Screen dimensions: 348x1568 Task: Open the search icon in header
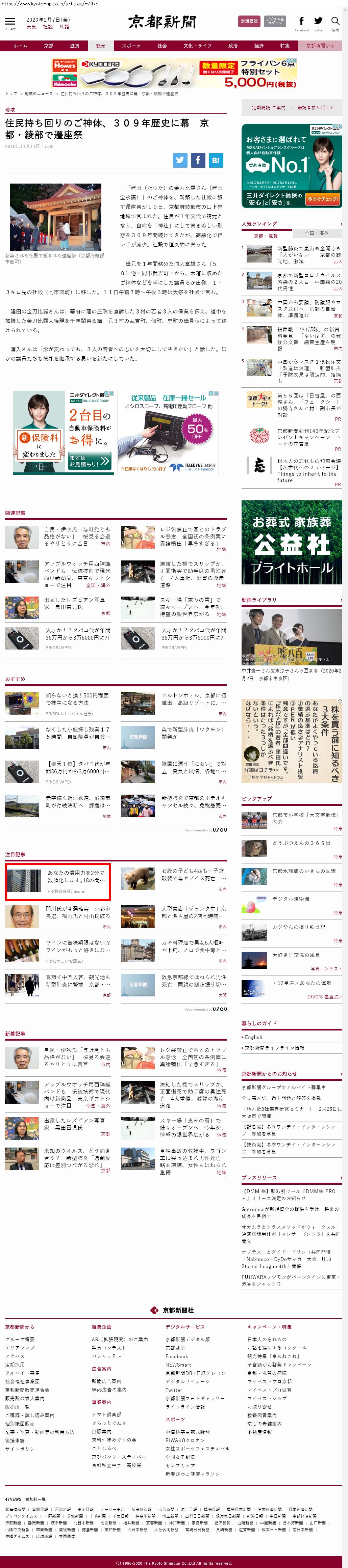click(x=334, y=22)
